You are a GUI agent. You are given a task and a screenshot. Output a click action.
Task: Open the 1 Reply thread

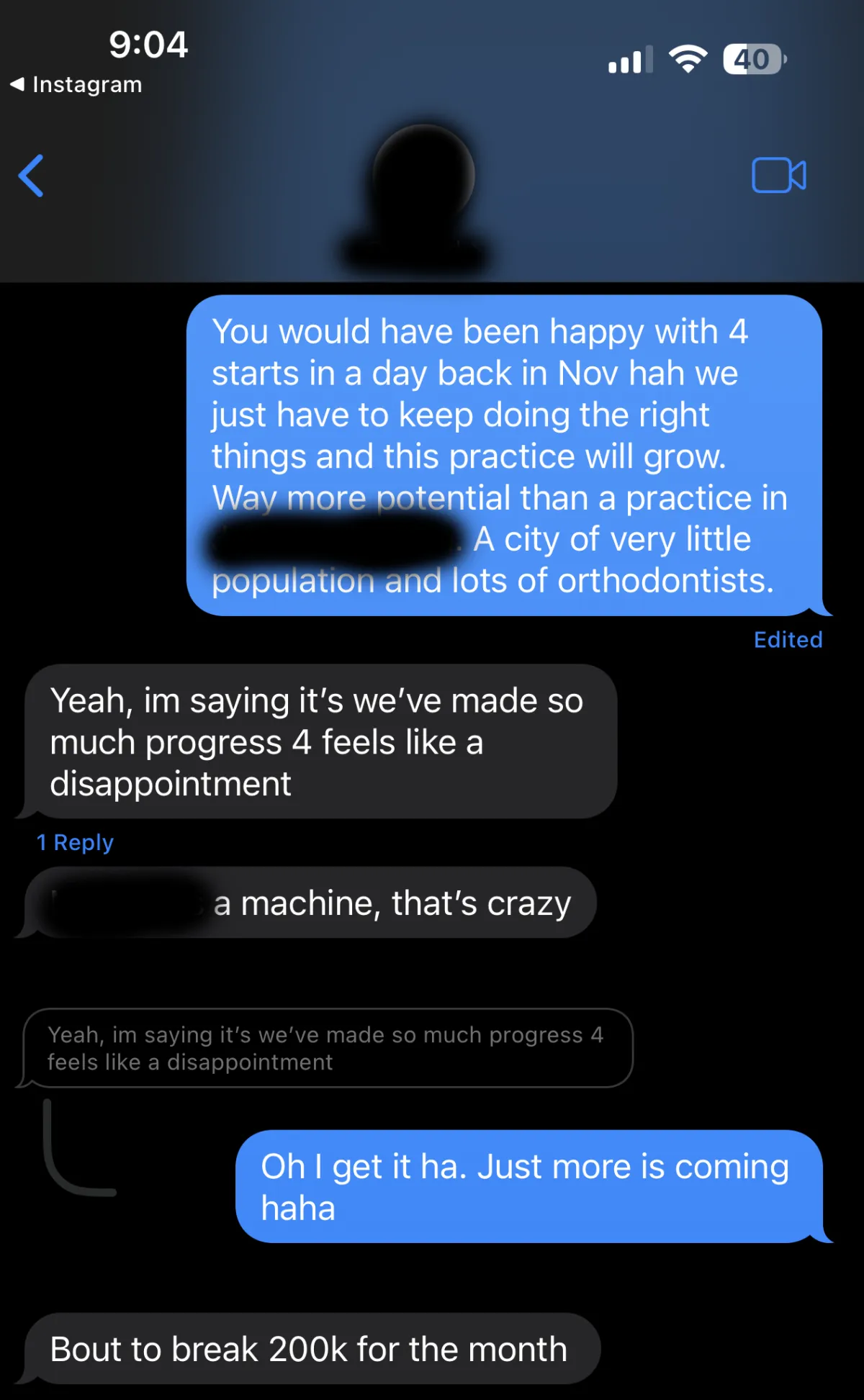(75, 842)
